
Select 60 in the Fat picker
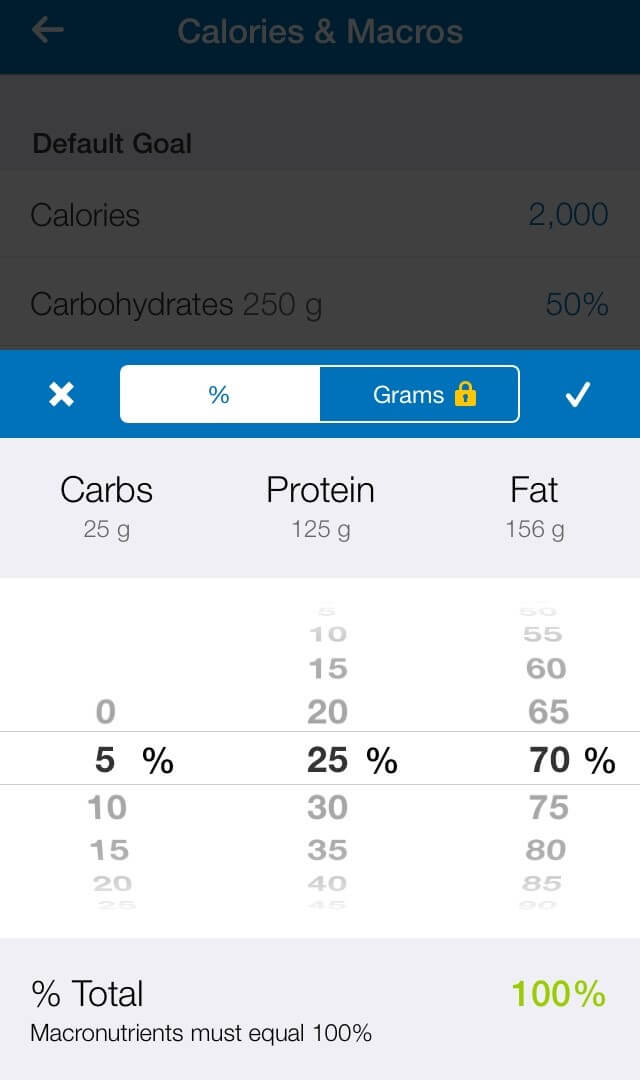(546, 668)
